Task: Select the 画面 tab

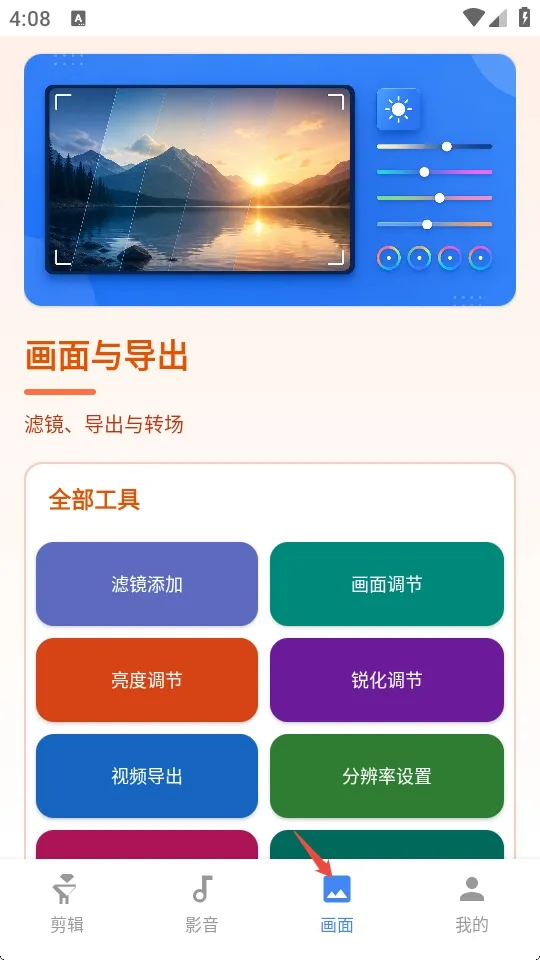Action: [337, 904]
